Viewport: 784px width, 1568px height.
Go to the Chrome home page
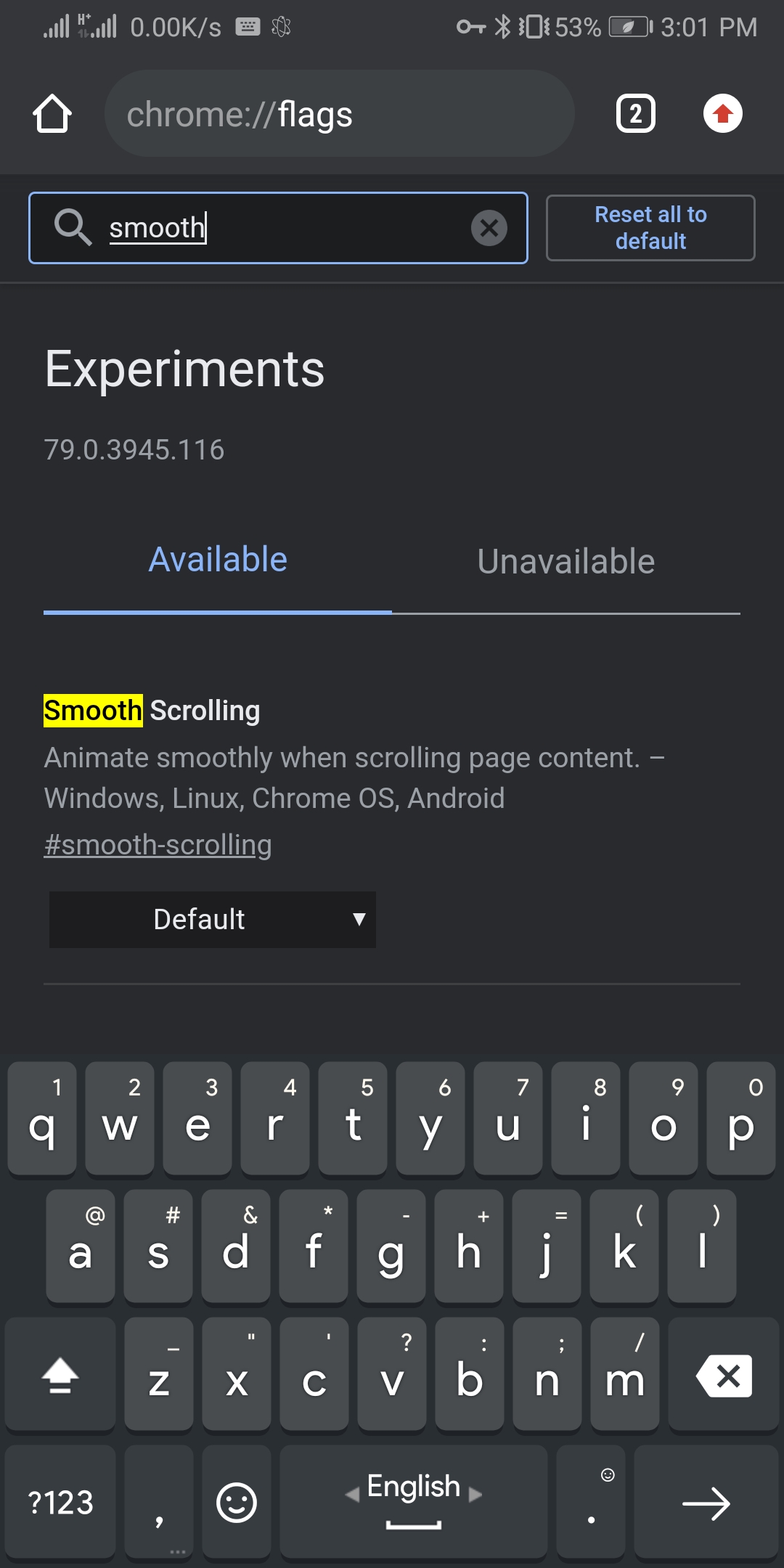(x=52, y=114)
